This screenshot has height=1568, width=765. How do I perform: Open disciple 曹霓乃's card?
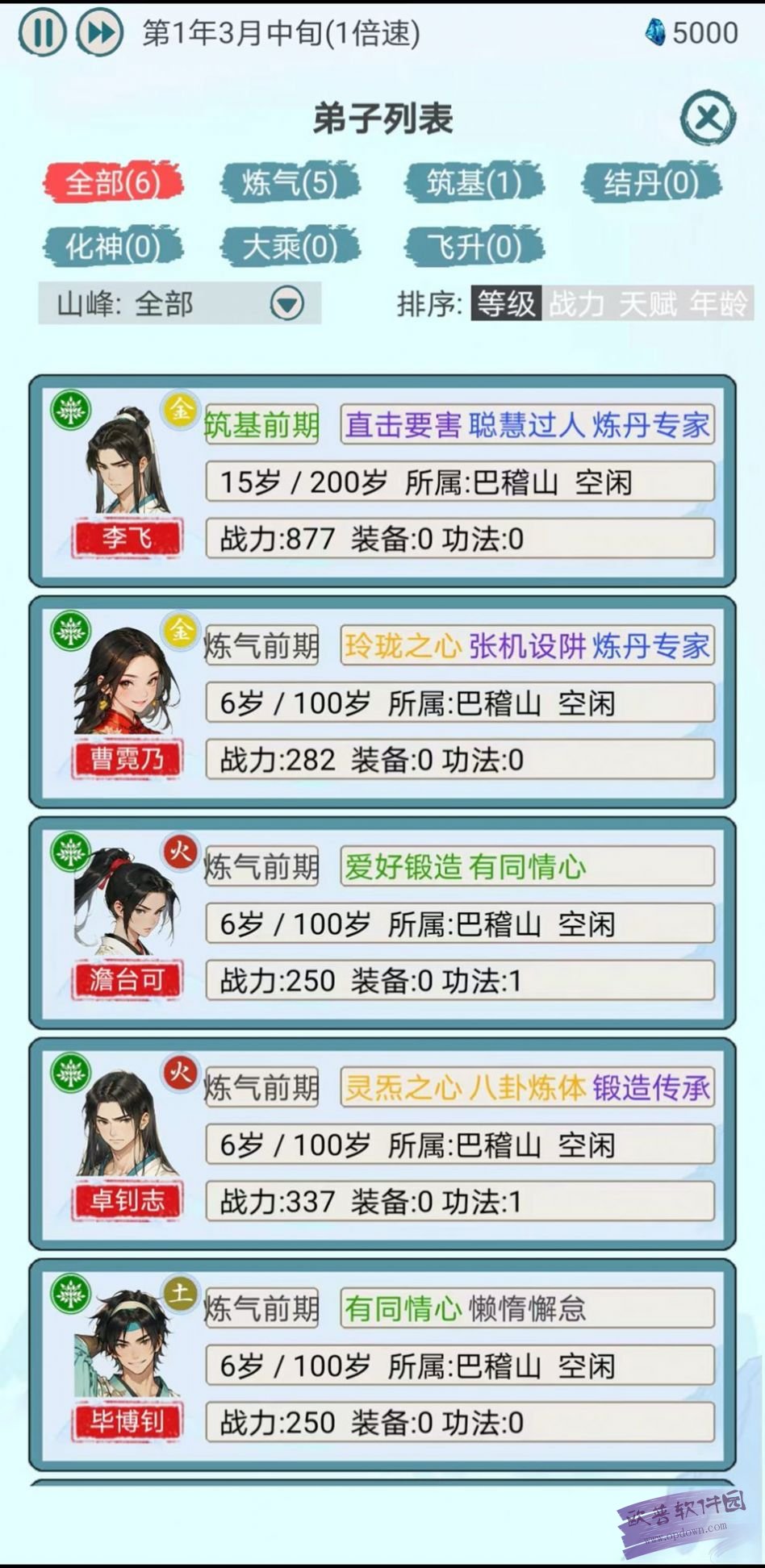click(x=382, y=703)
